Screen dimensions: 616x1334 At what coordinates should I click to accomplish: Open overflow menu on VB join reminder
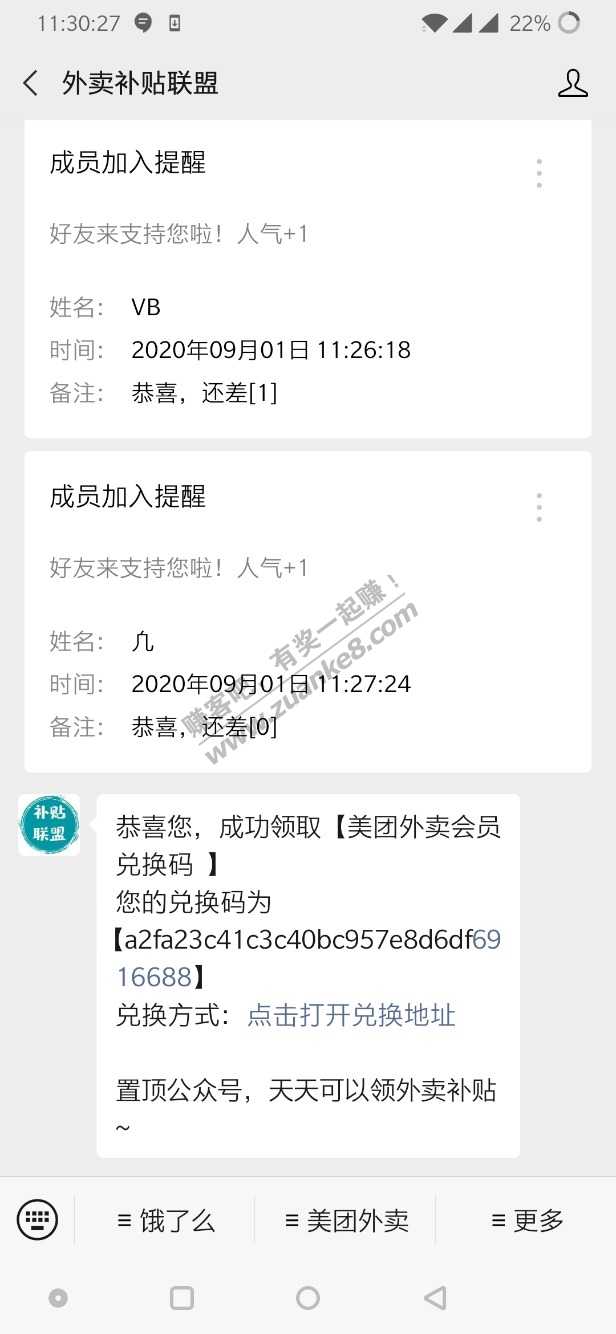(x=539, y=173)
